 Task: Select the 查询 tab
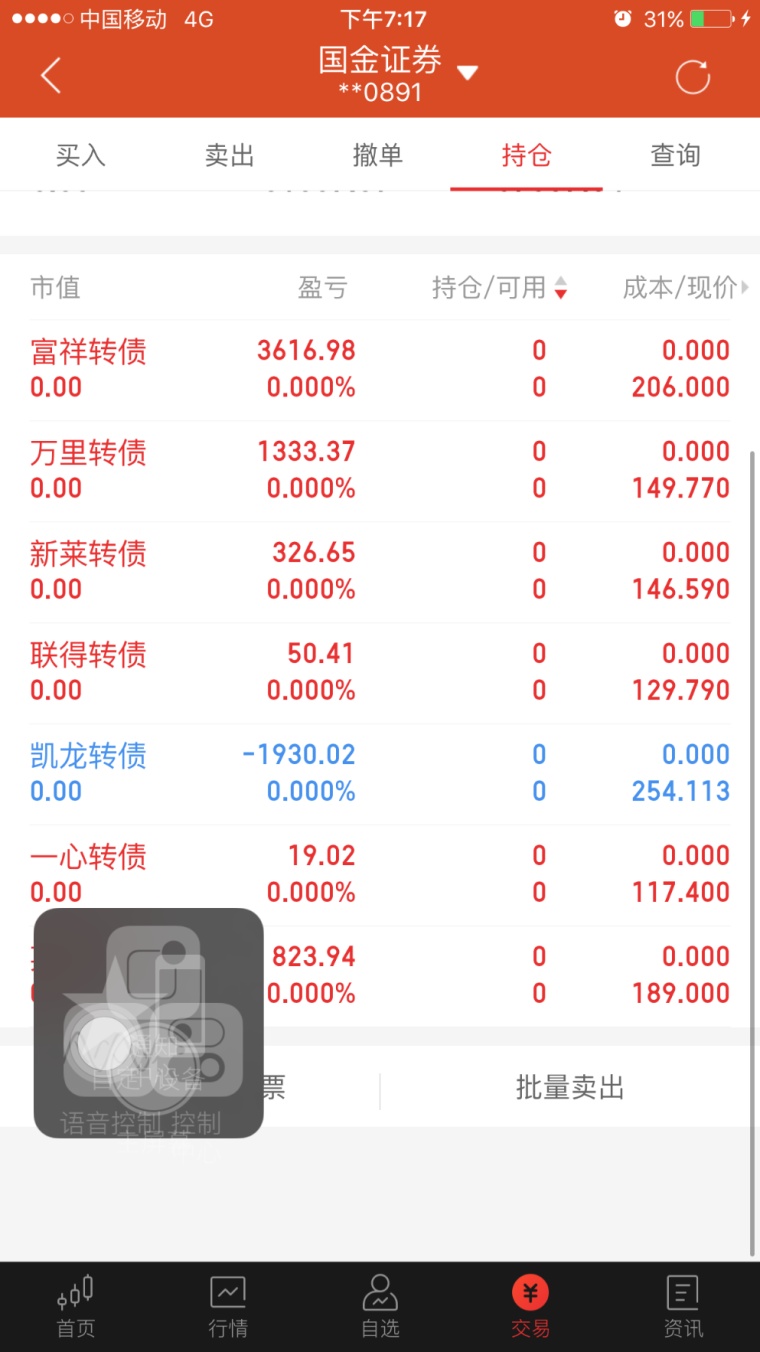pyautogui.click(x=675, y=155)
